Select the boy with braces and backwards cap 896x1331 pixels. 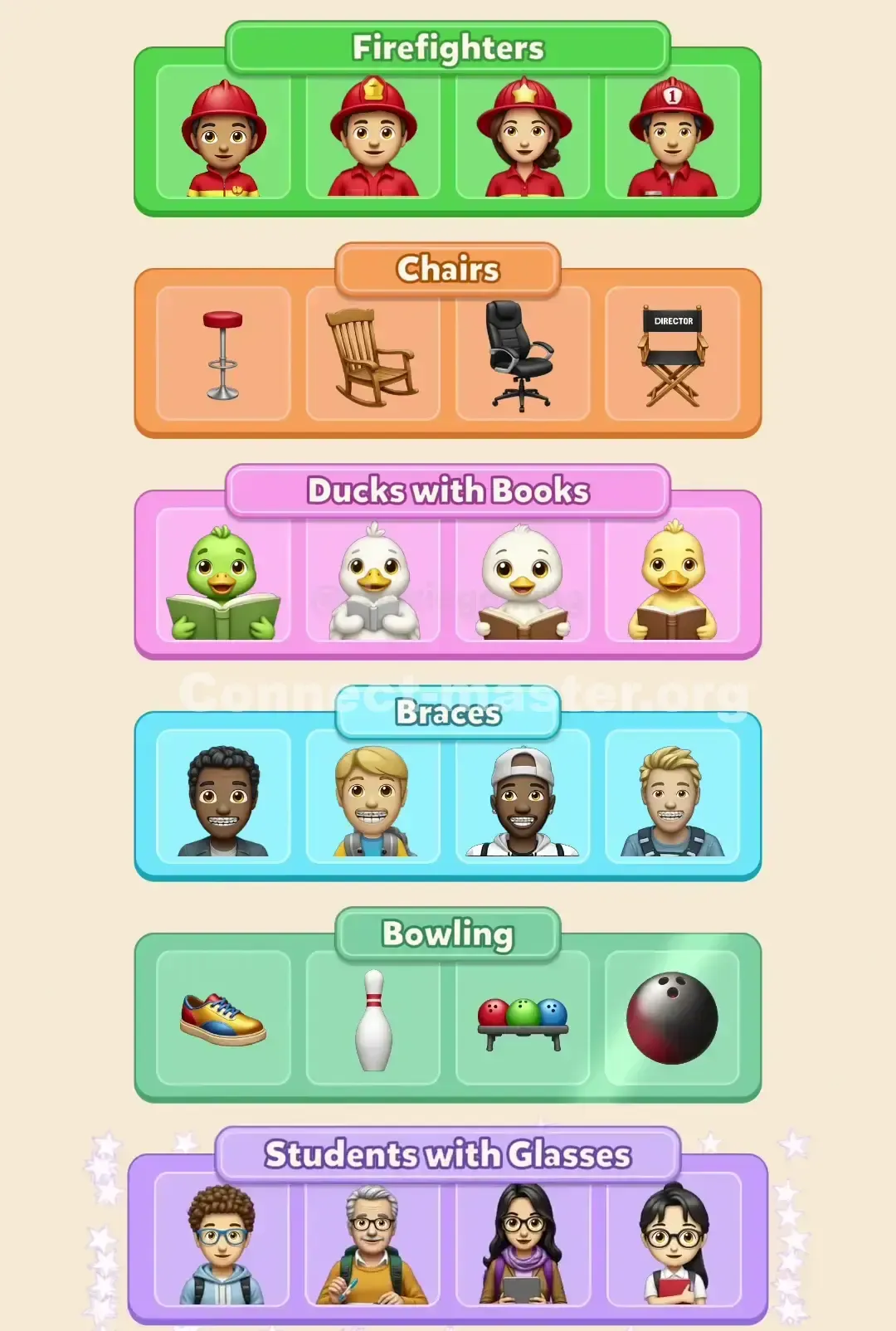(x=521, y=799)
